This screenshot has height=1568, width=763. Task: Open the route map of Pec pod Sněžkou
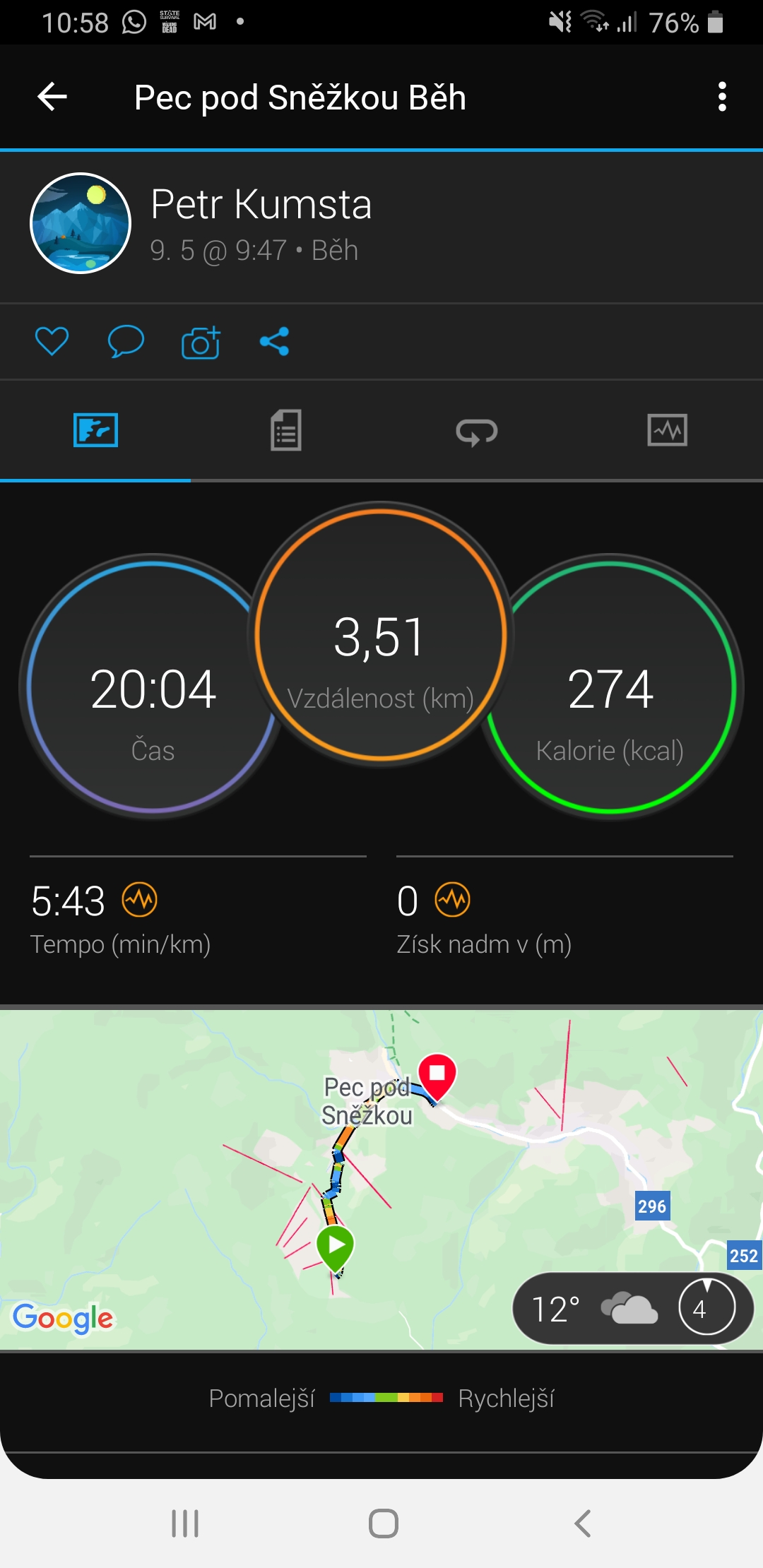(381, 1180)
